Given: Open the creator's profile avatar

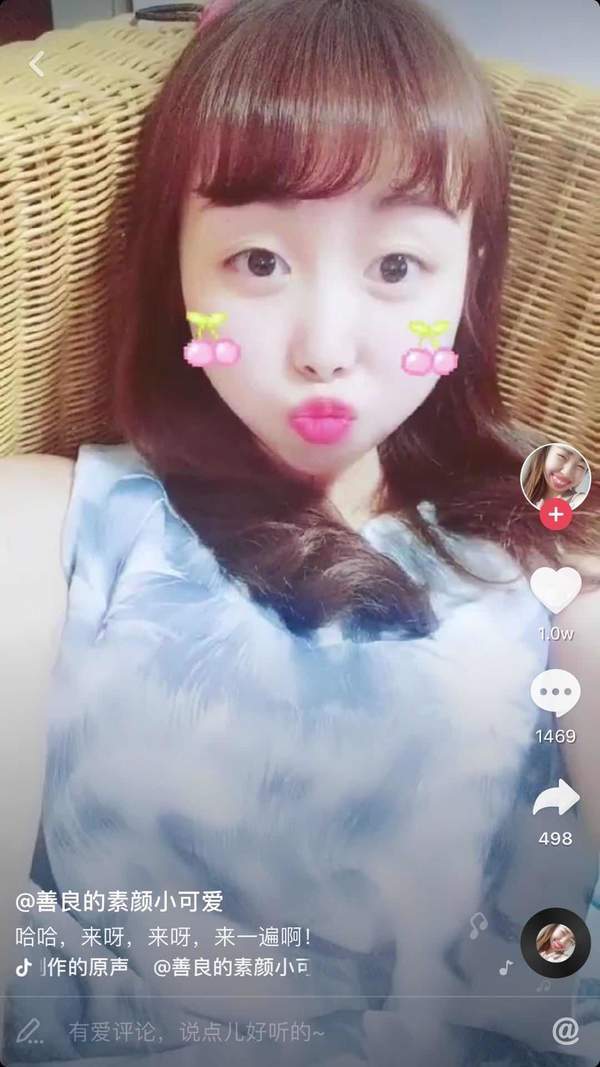Looking at the screenshot, I should pos(555,476).
